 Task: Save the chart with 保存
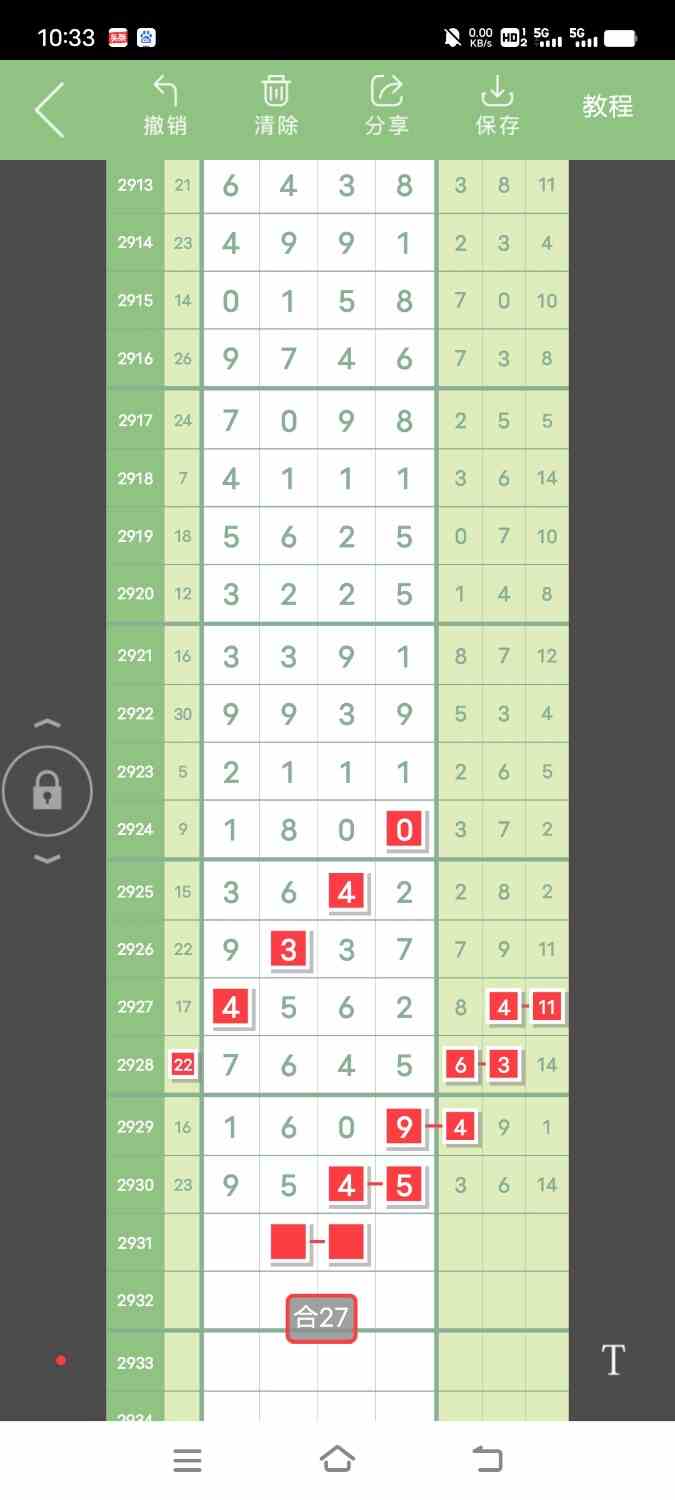[x=497, y=106]
